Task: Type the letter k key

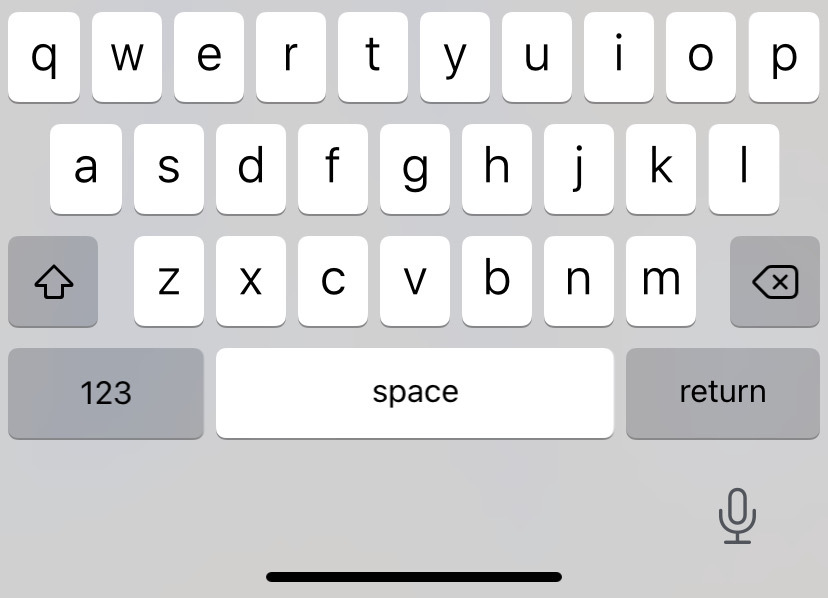Action: click(661, 169)
